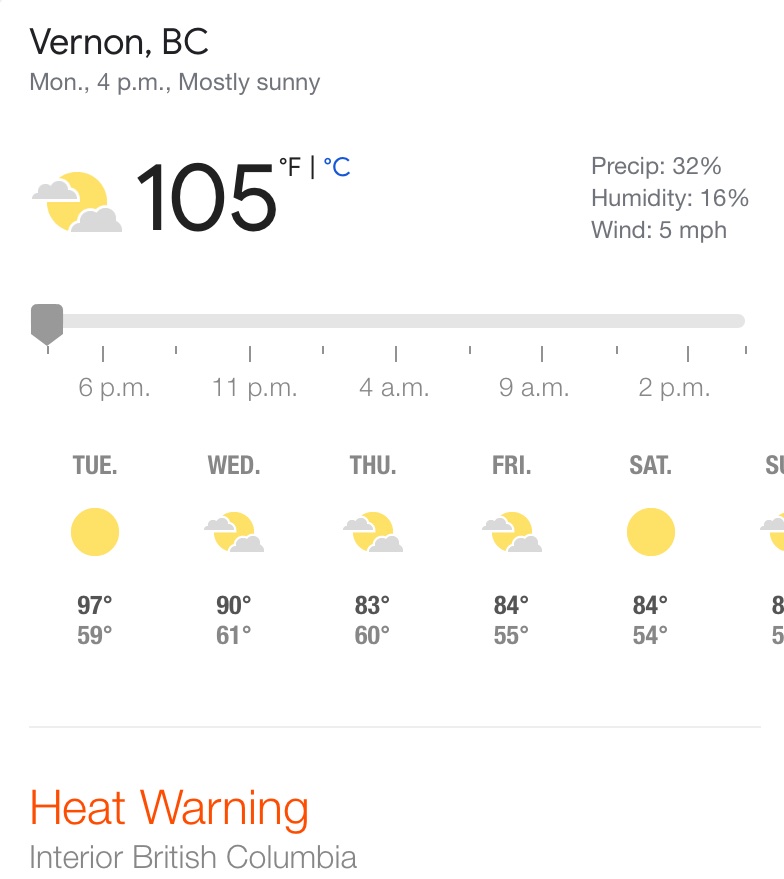Tap the hourly forecast slider handle
Image resolution: width=784 pixels, height=879 pixels.
click(x=47, y=322)
